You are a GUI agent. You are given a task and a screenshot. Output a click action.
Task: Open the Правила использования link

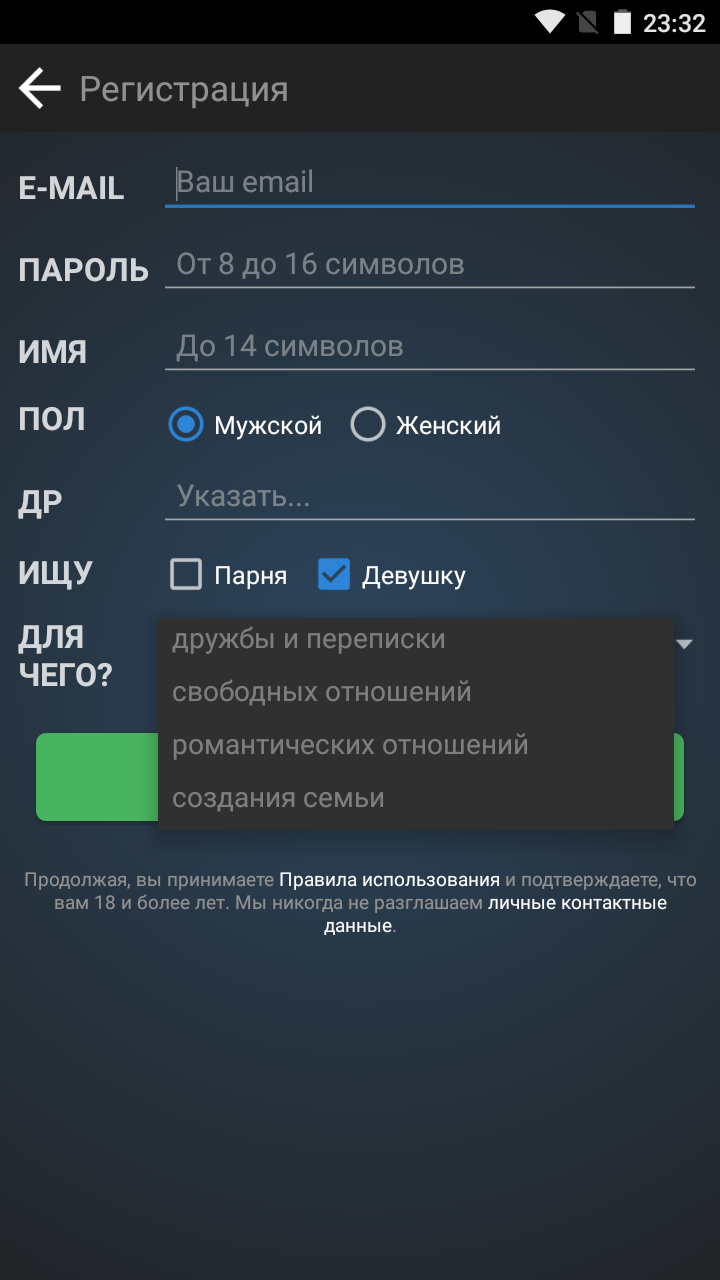[x=389, y=880]
